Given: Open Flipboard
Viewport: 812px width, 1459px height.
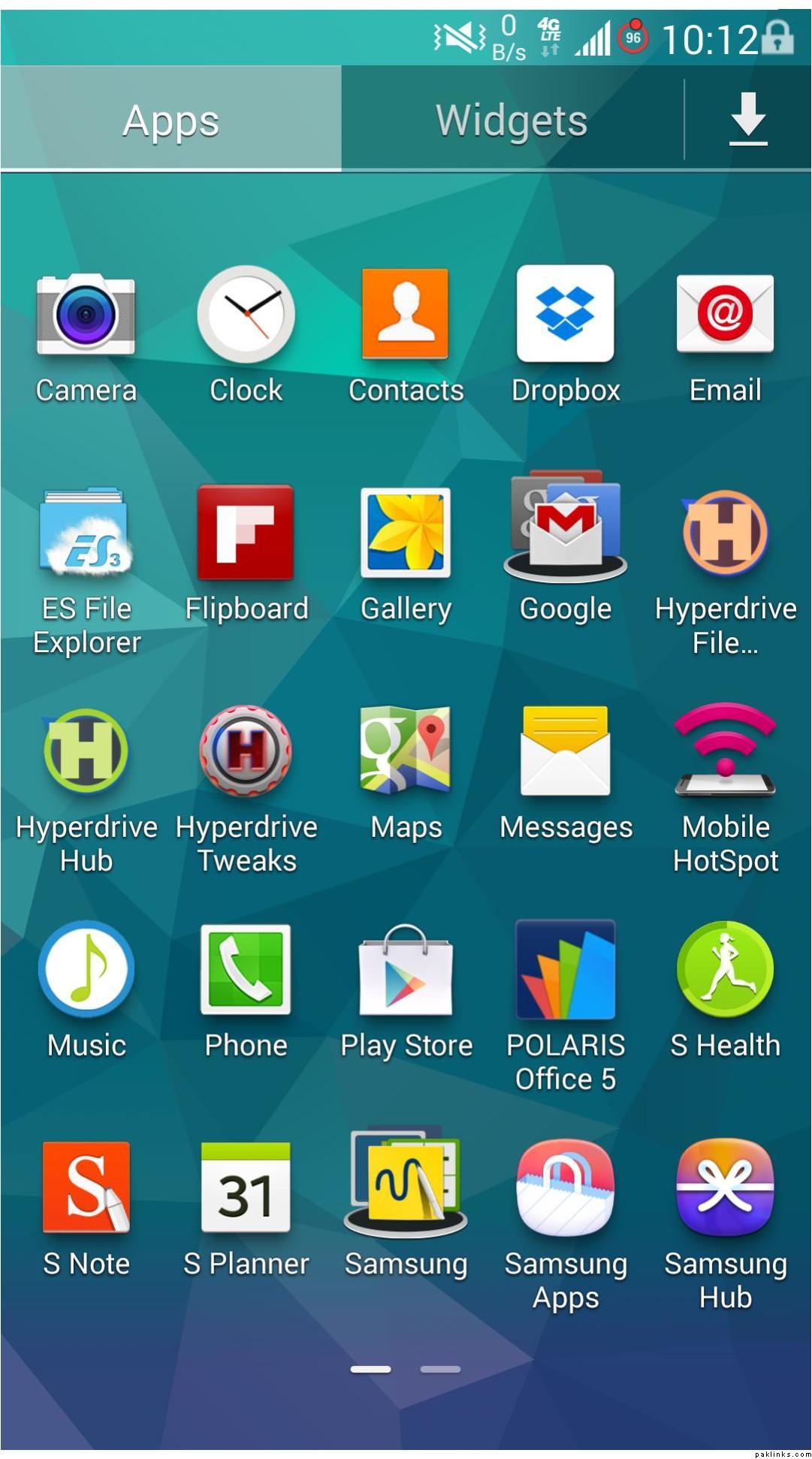Looking at the screenshot, I should [246, 533].
